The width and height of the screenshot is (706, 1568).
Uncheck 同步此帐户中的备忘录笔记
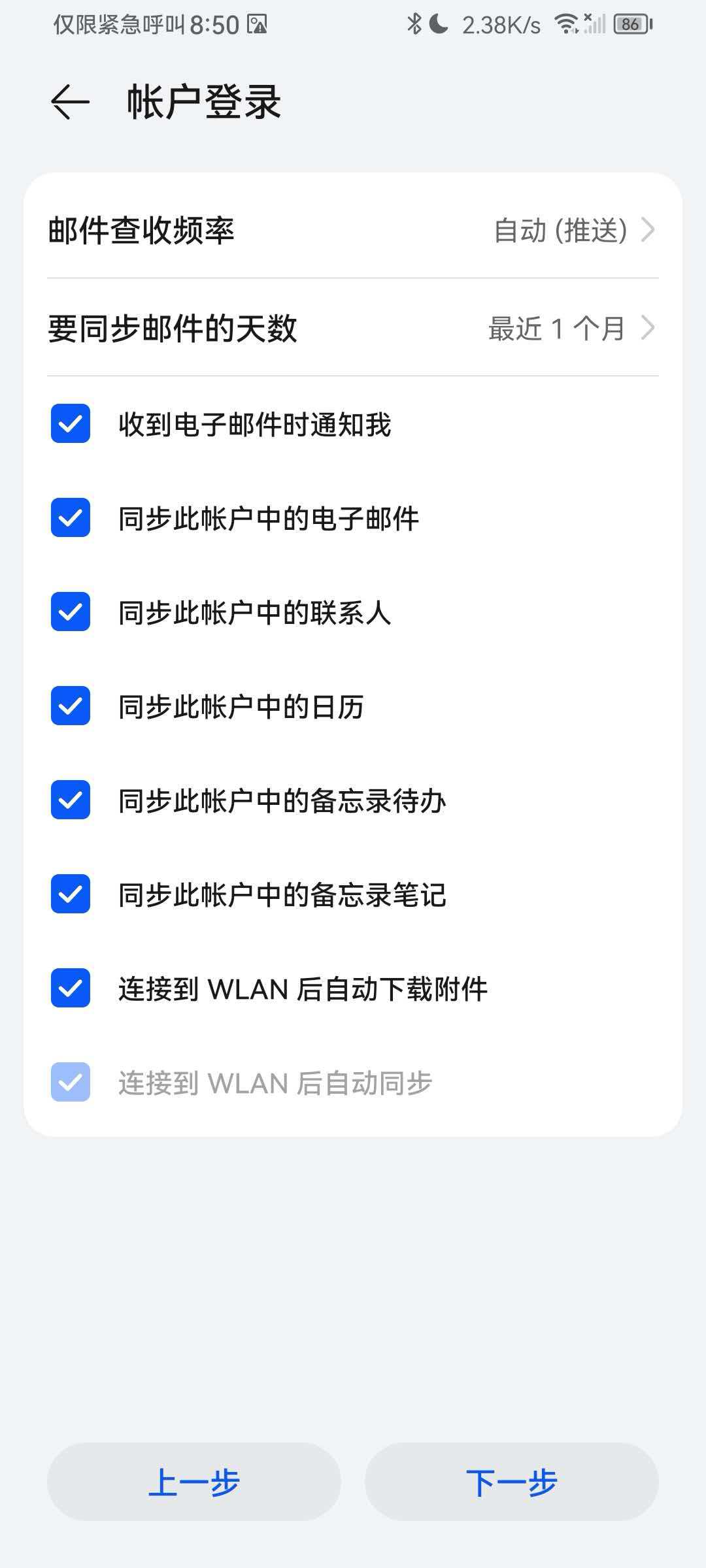click(71, 894)
